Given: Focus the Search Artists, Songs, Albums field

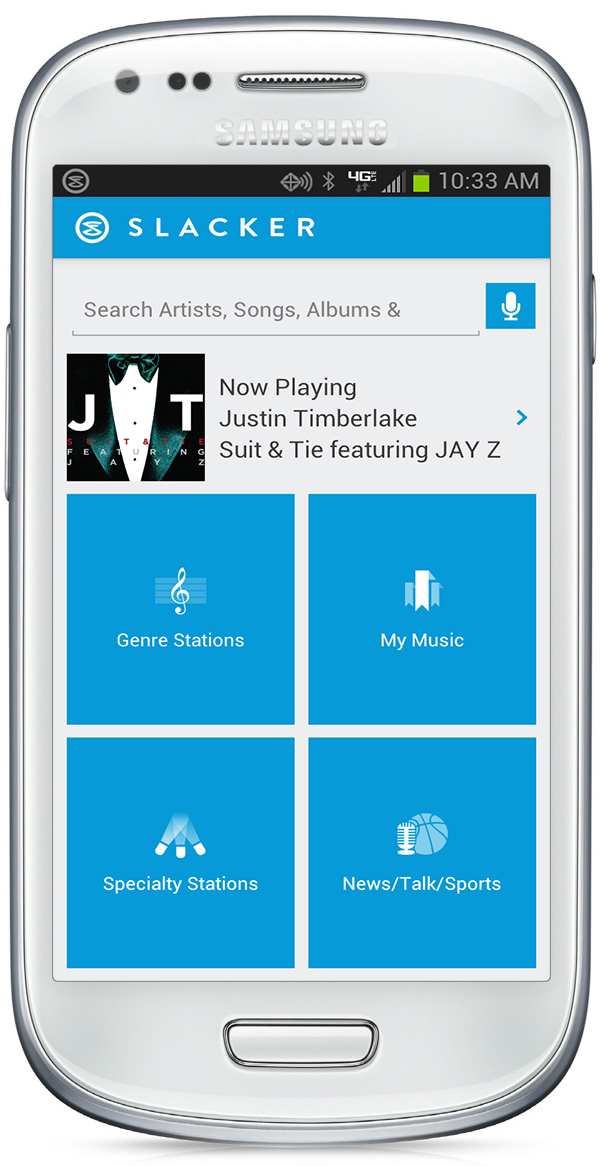Looking at the screenshot, I should (275, 310).
